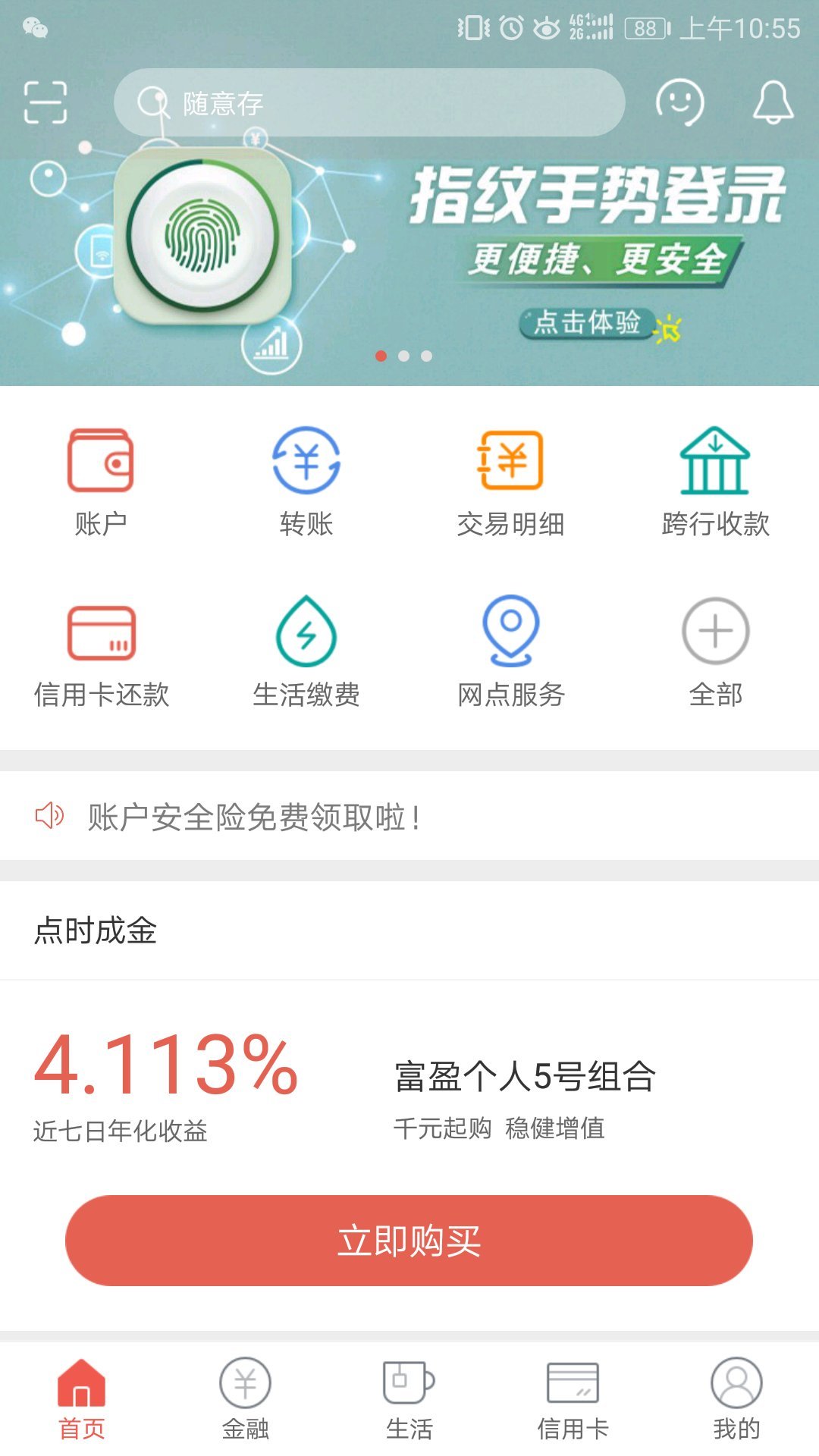Tap 立即购买 to buy now
Image resolution: width=819 pixels, height=1456 pixels.
point(409,1241)
